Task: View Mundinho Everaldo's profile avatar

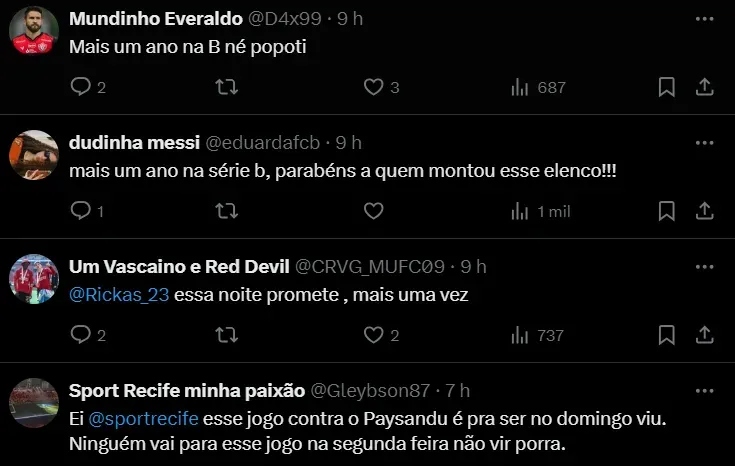Action: pos(34,32)
